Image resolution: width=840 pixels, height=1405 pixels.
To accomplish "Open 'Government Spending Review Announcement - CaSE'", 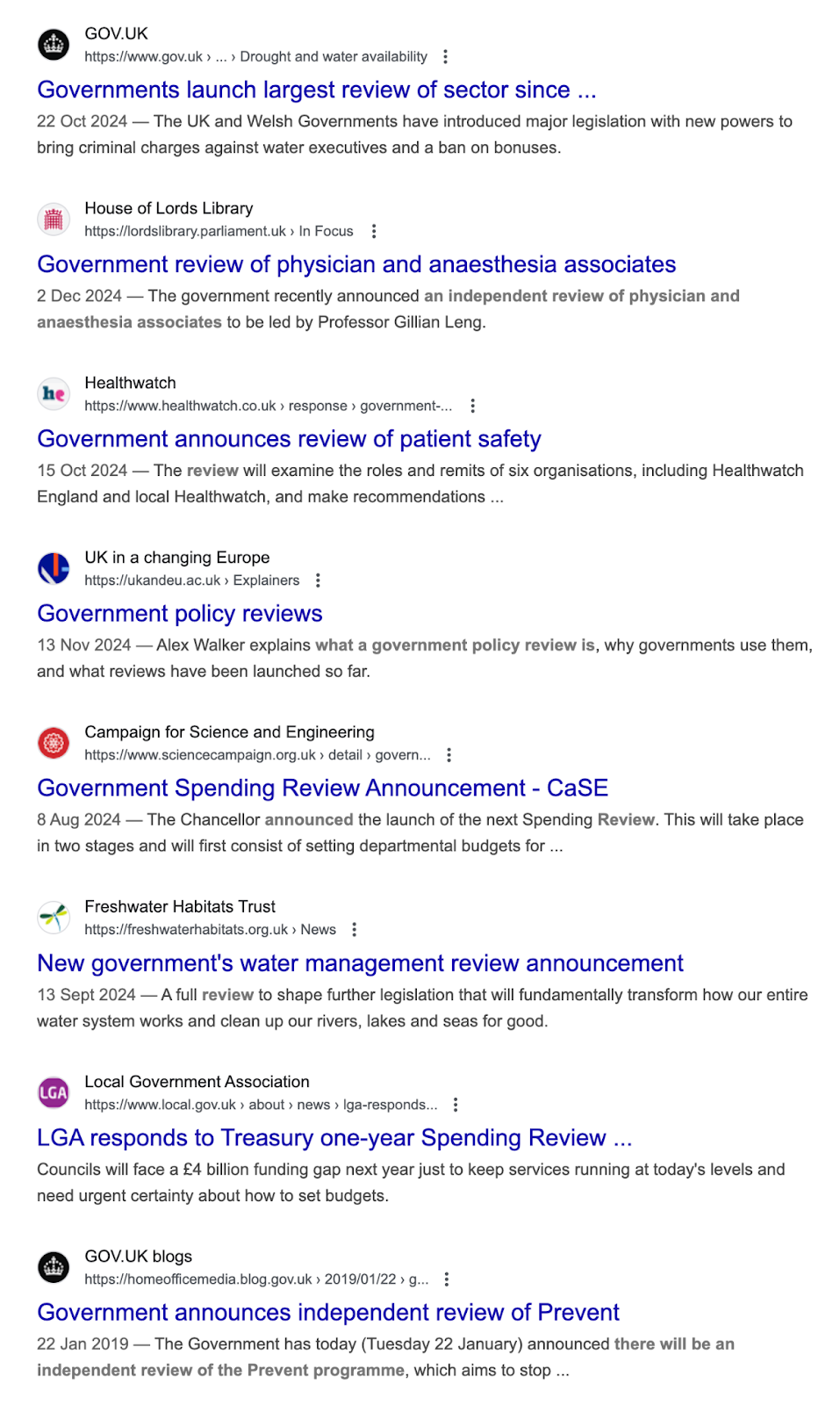I will pos(322,789).
